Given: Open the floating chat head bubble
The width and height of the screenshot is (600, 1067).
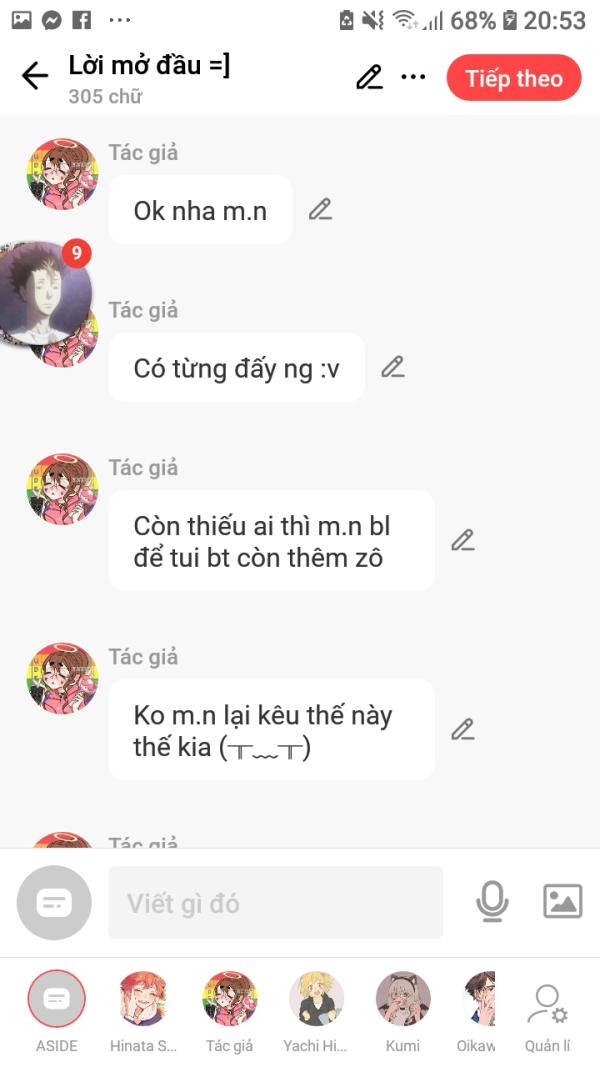Looking at the screenshot, I should click(45, 293).
